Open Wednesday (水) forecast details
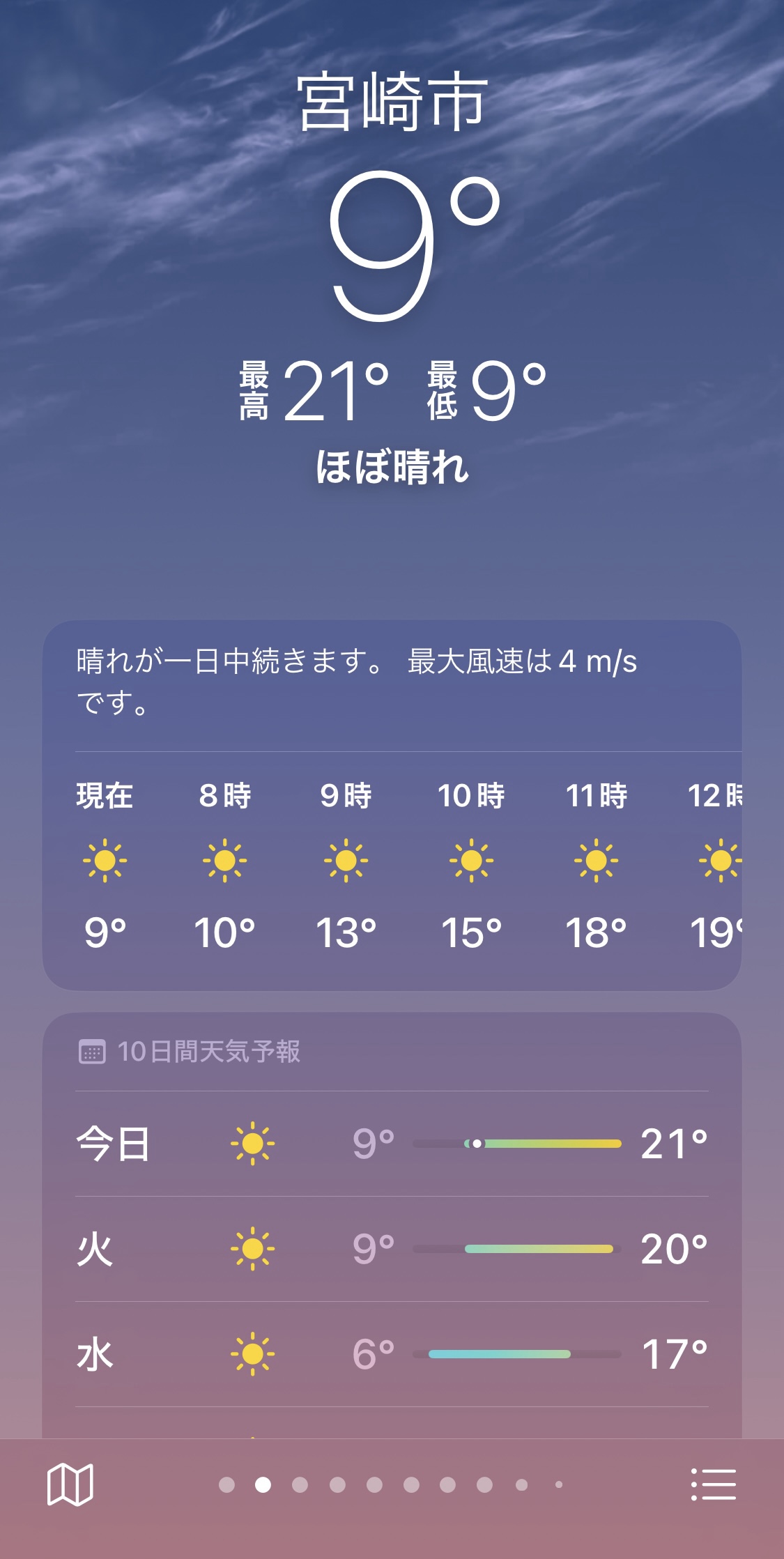Image resolution: width=784 pixels, height=1559 pixels. [392, 1354]
